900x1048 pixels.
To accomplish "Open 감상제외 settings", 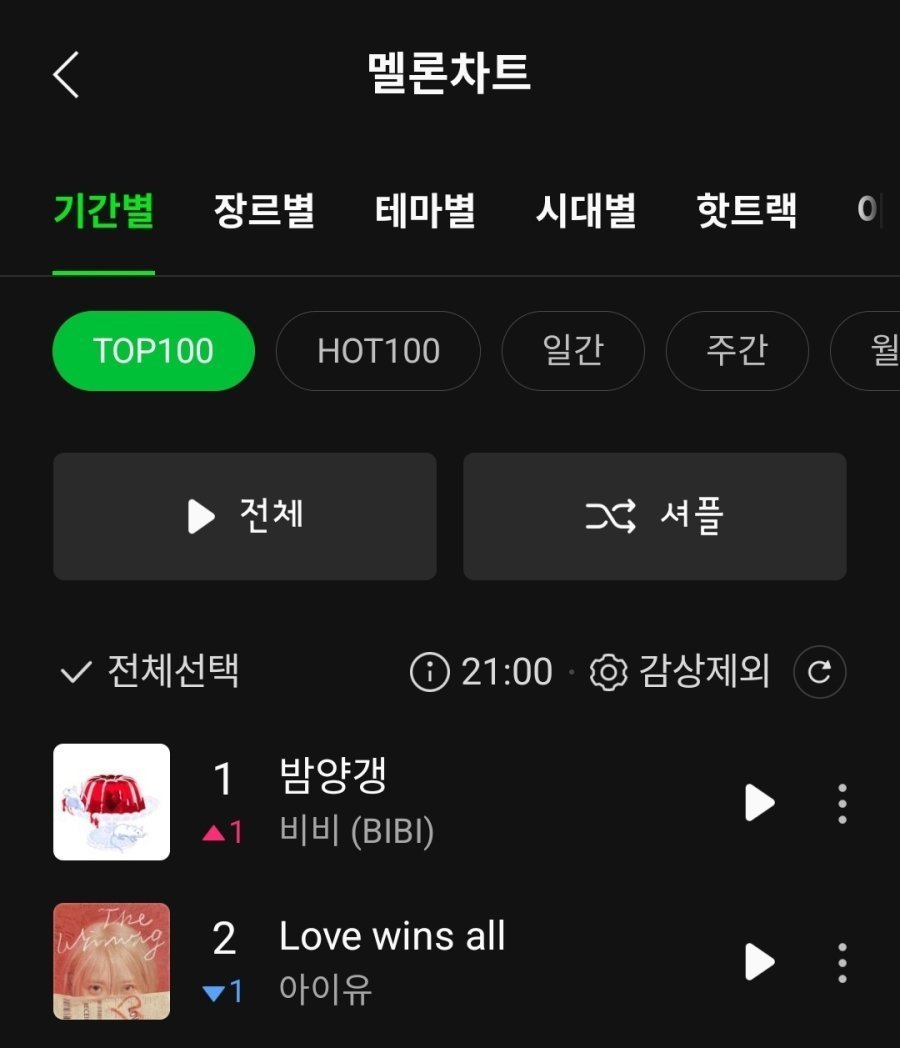I will click(680, 672).
